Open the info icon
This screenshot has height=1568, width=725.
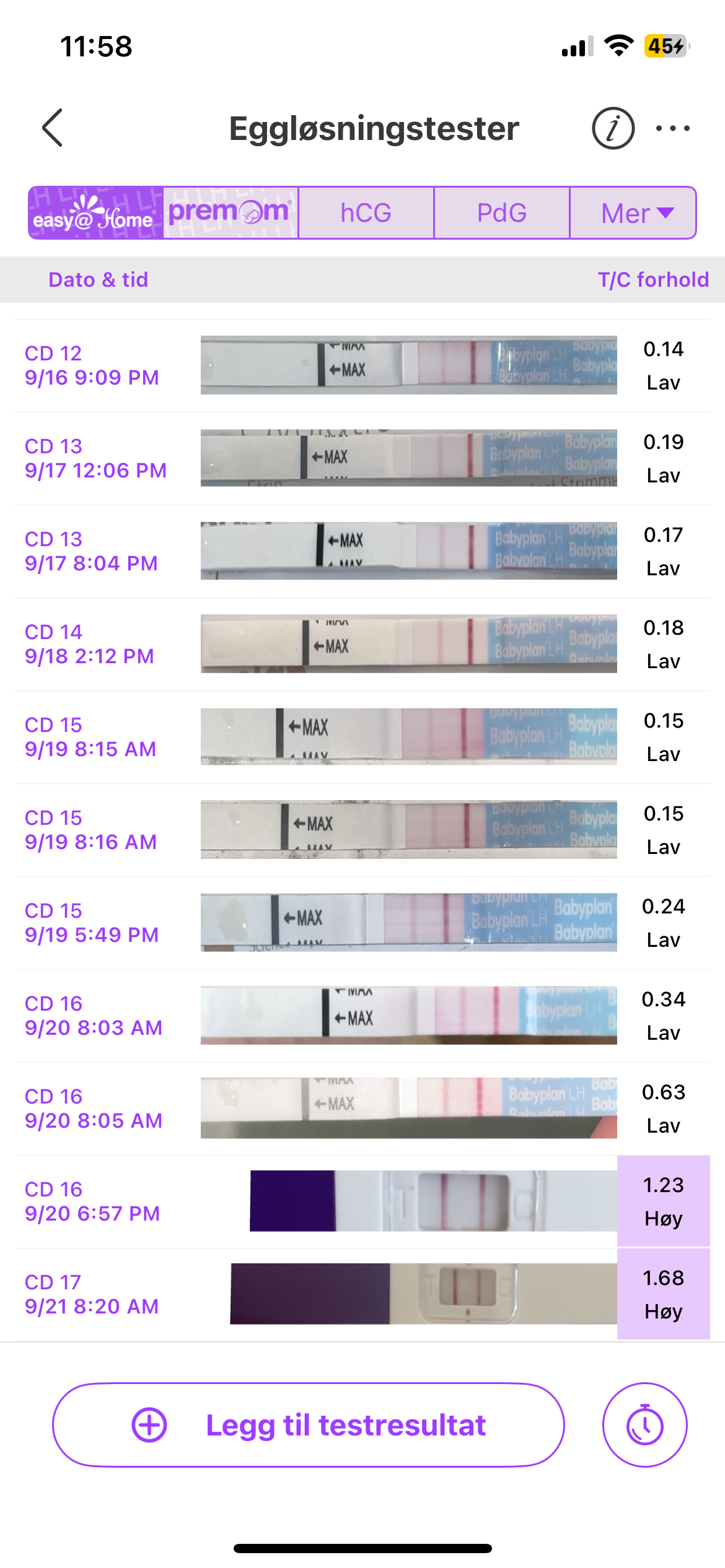pos(613,128)
